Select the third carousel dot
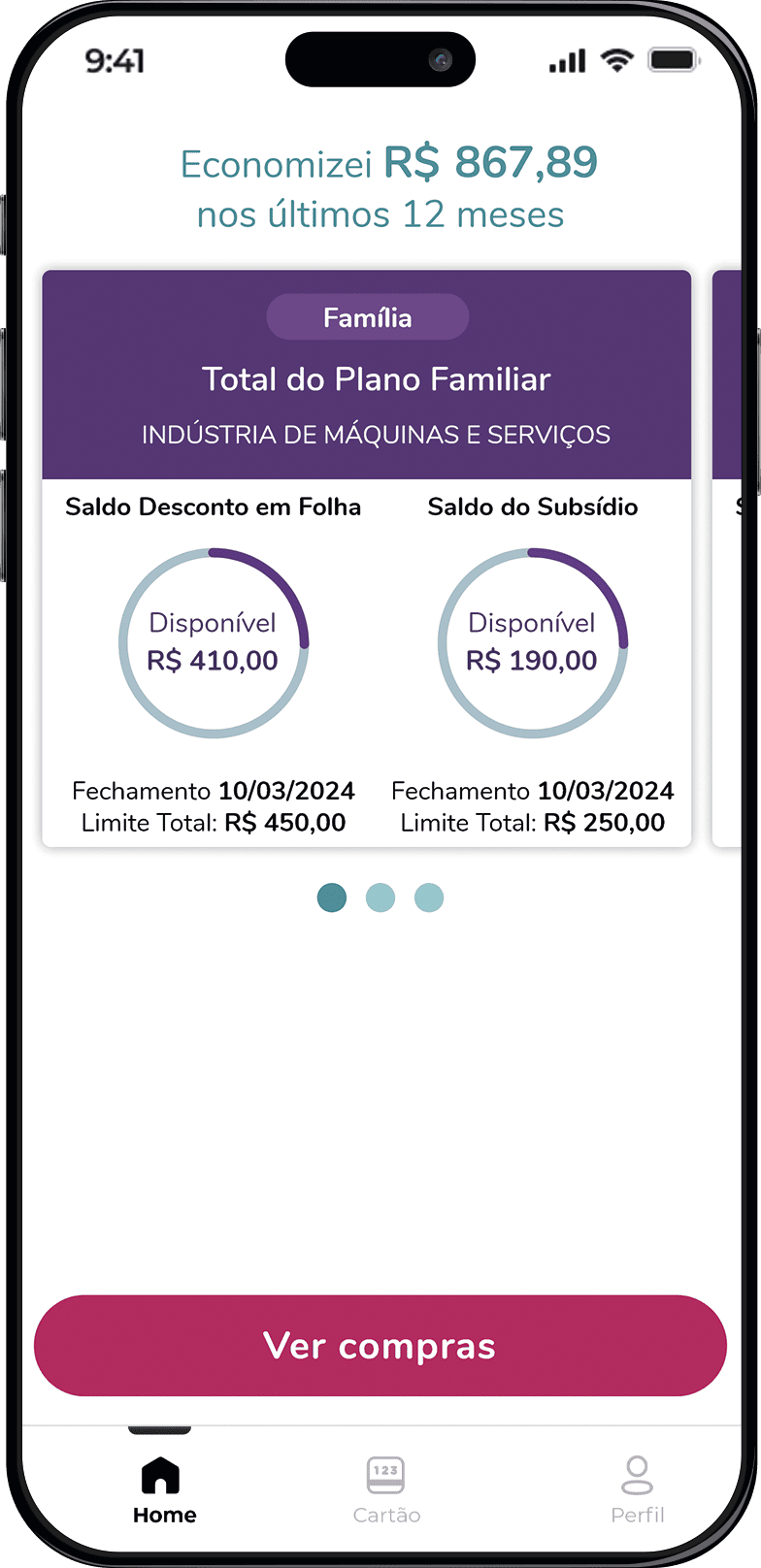Screen dimensions: 761x1568 (x=430, y=898)
